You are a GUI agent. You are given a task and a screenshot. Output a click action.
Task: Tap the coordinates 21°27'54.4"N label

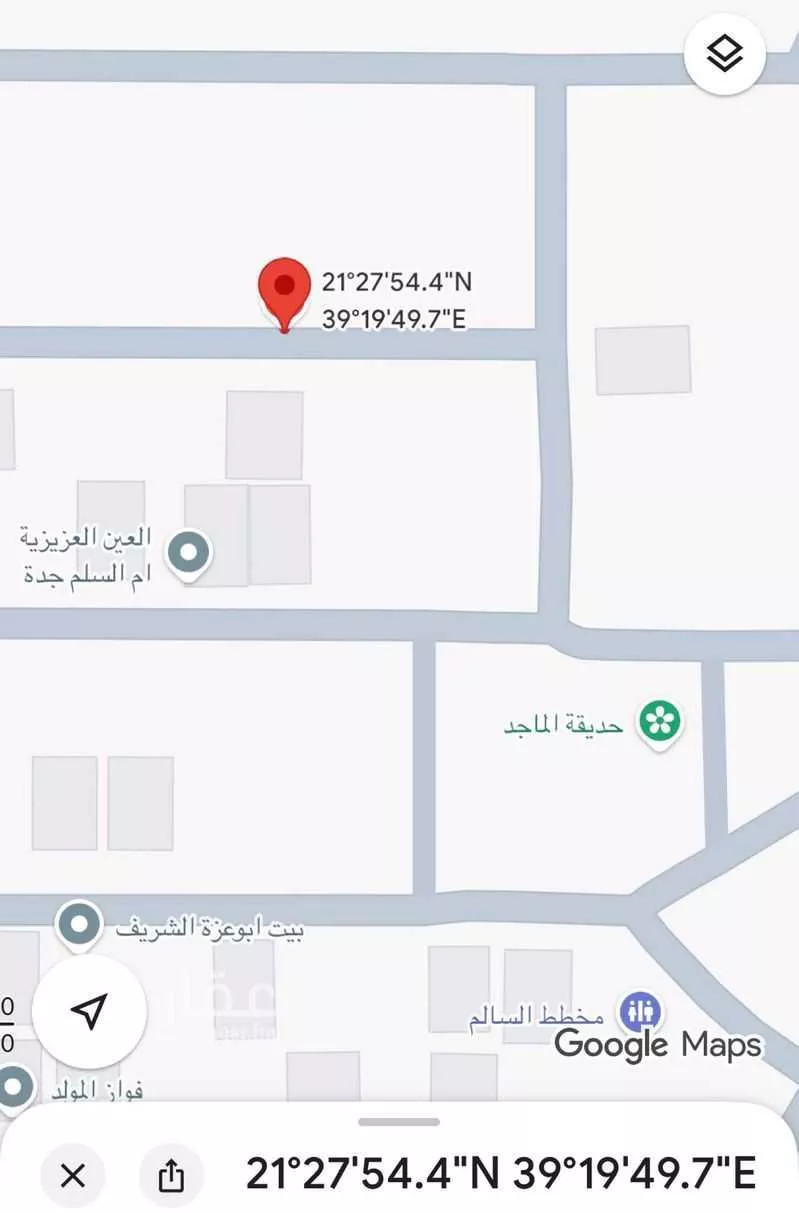tap(395, 281)
